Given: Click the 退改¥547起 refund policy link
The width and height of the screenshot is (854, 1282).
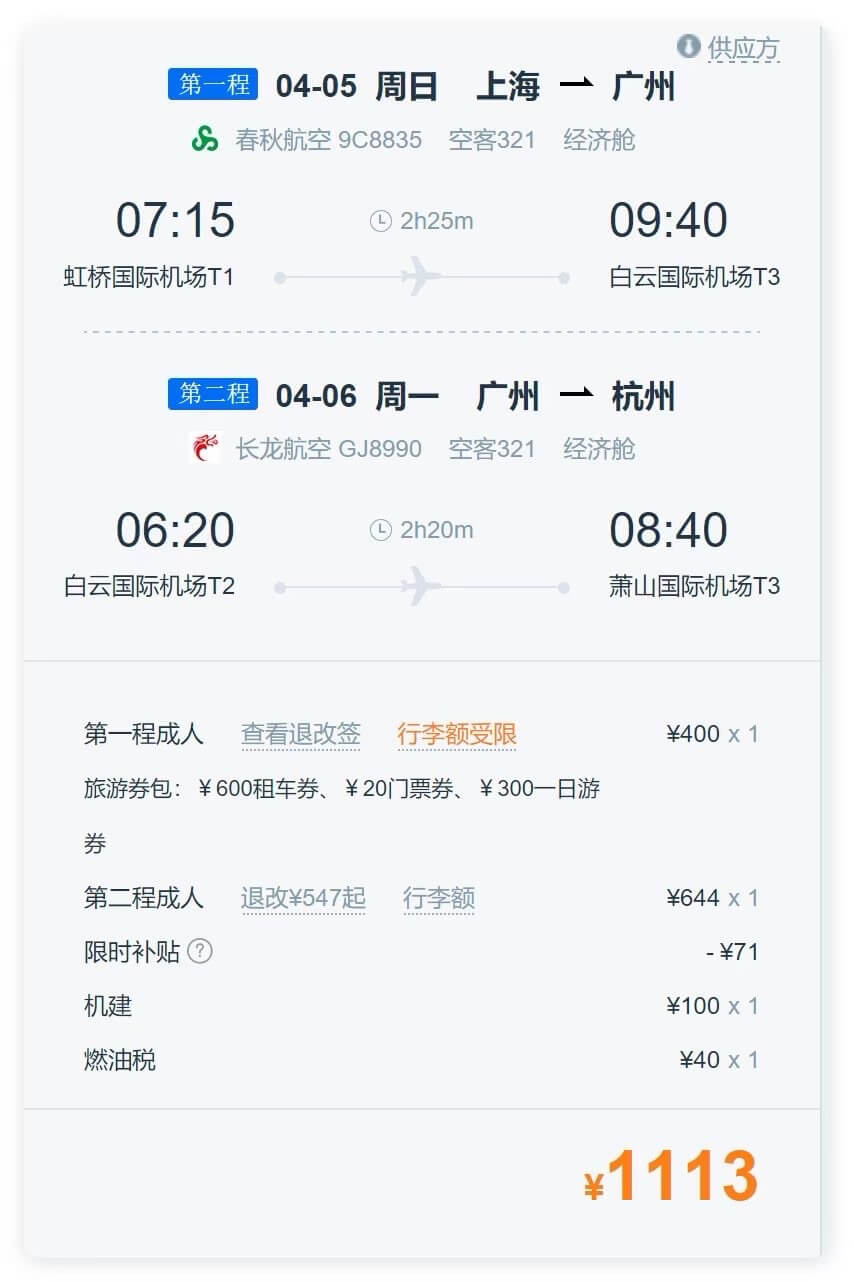Looking at the screenshot, I should (304, 898).
